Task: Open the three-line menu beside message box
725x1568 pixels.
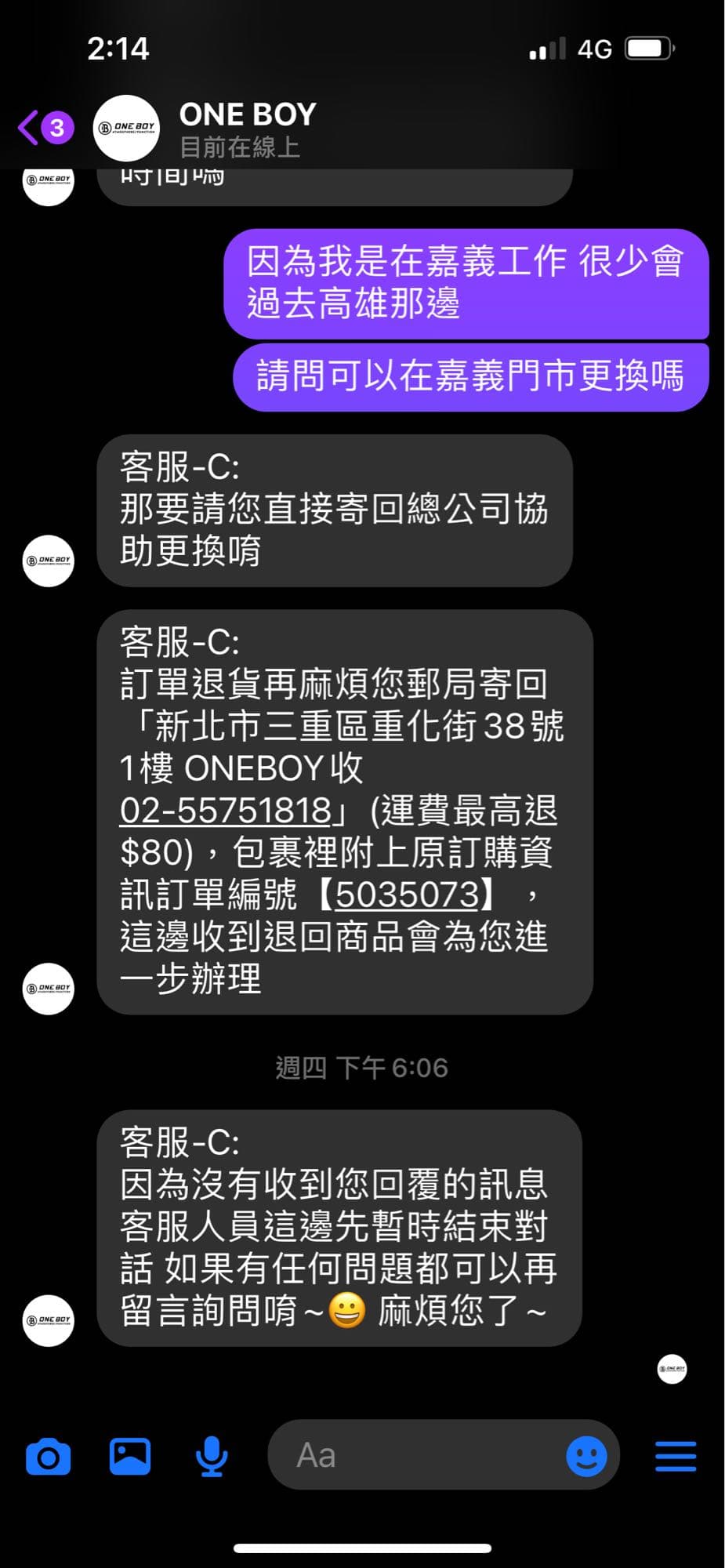Action: [676, 1457]
